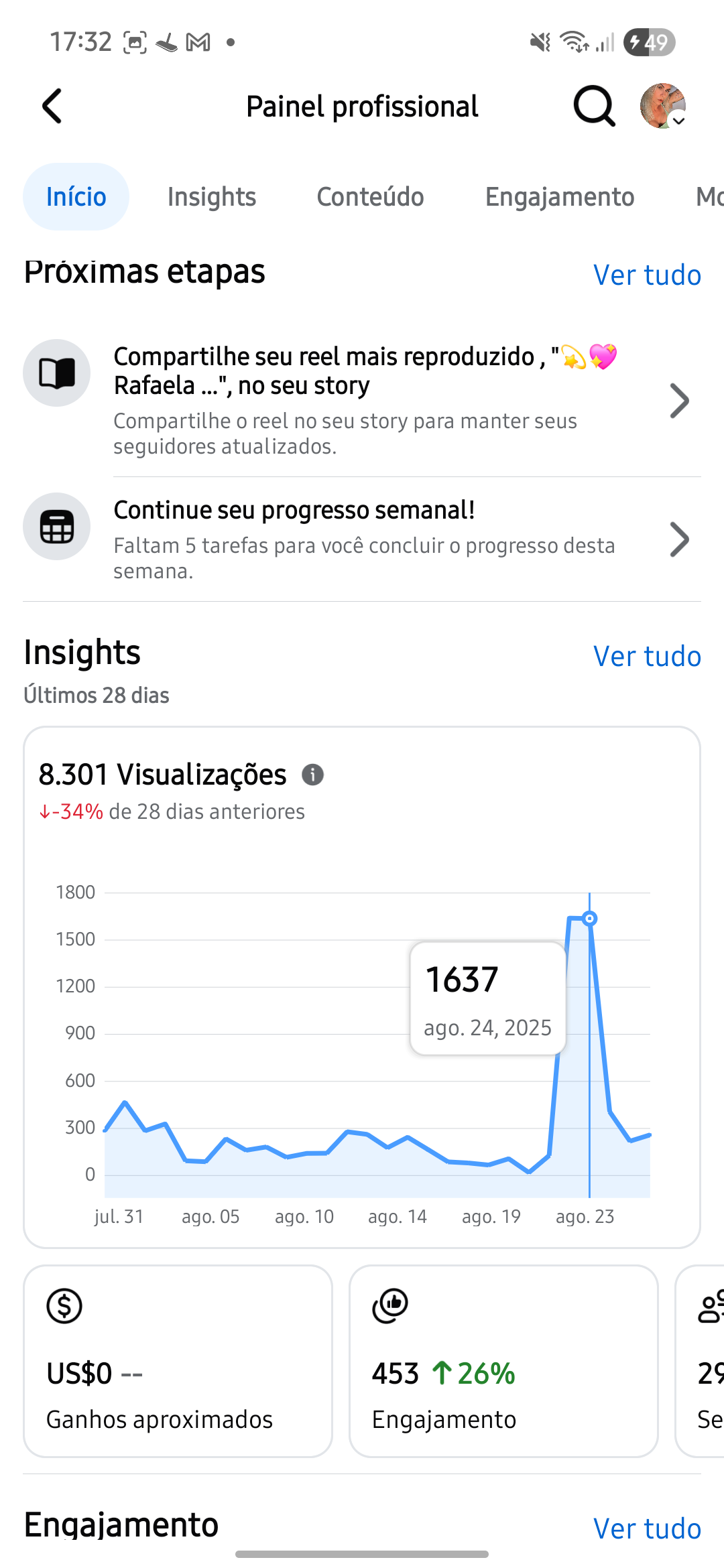Open Continue seu progresso semanal task

362,539
